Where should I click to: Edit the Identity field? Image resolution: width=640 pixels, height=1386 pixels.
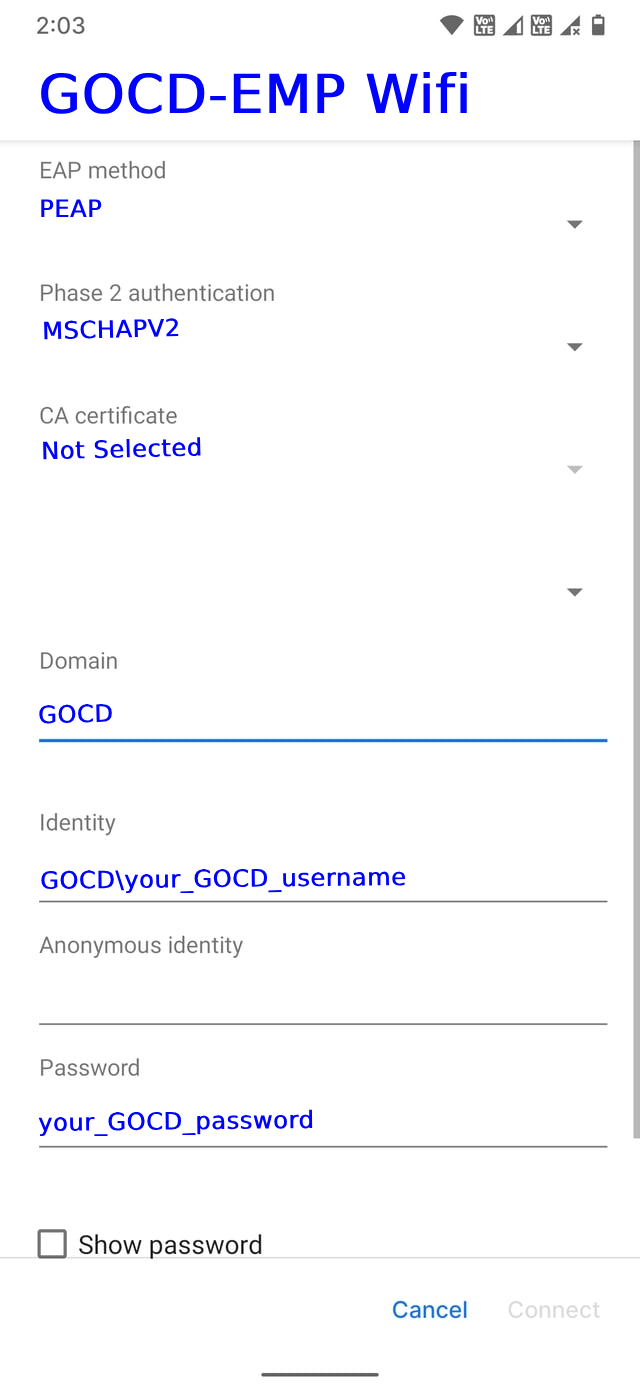[x=322, y=877]
